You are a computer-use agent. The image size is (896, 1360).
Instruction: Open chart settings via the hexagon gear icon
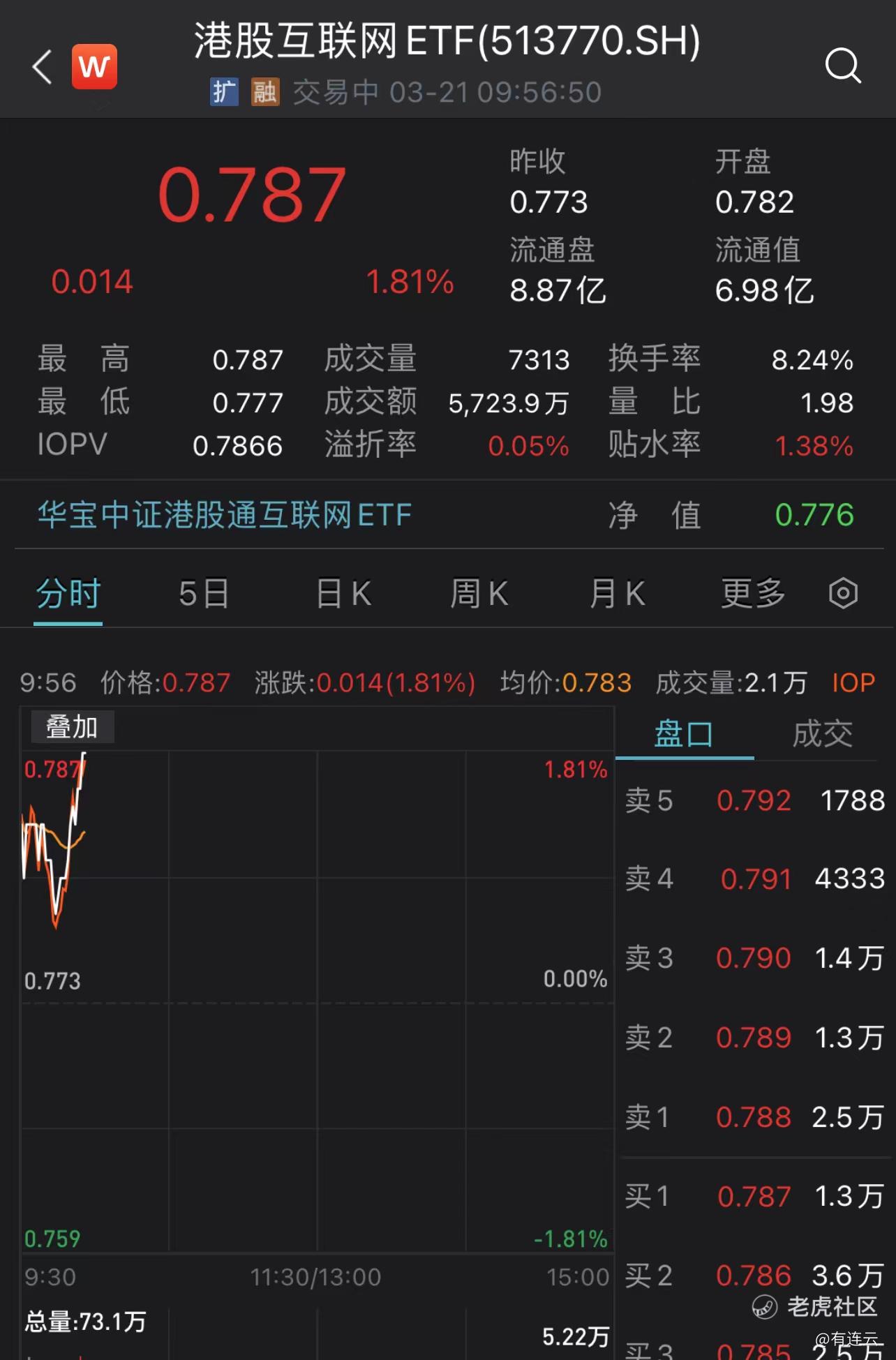tap(844, 593)
